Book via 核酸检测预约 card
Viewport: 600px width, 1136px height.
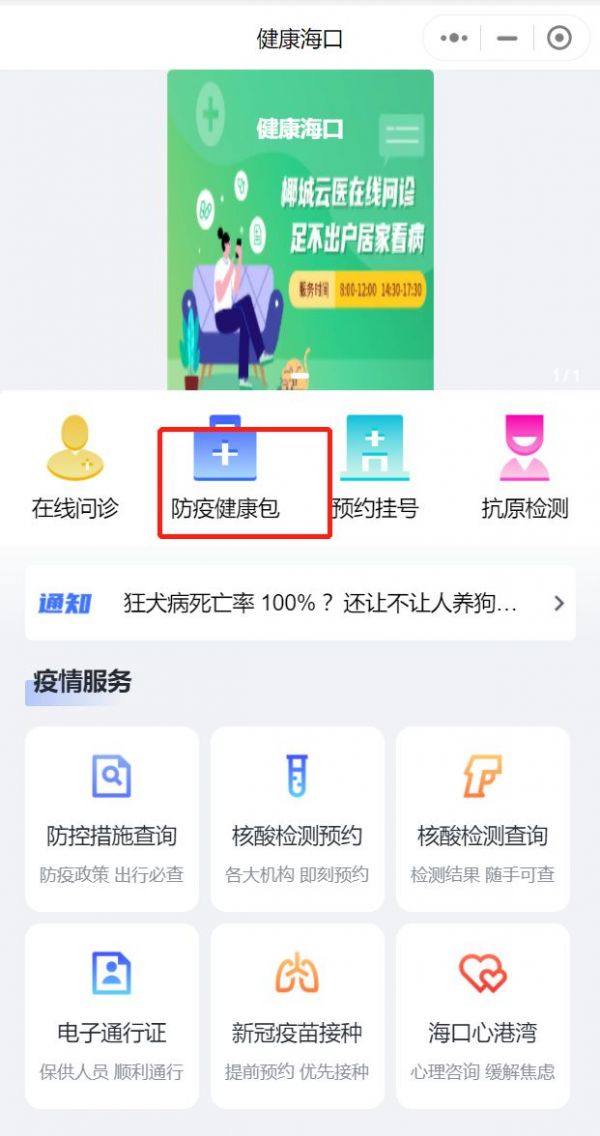297,819
